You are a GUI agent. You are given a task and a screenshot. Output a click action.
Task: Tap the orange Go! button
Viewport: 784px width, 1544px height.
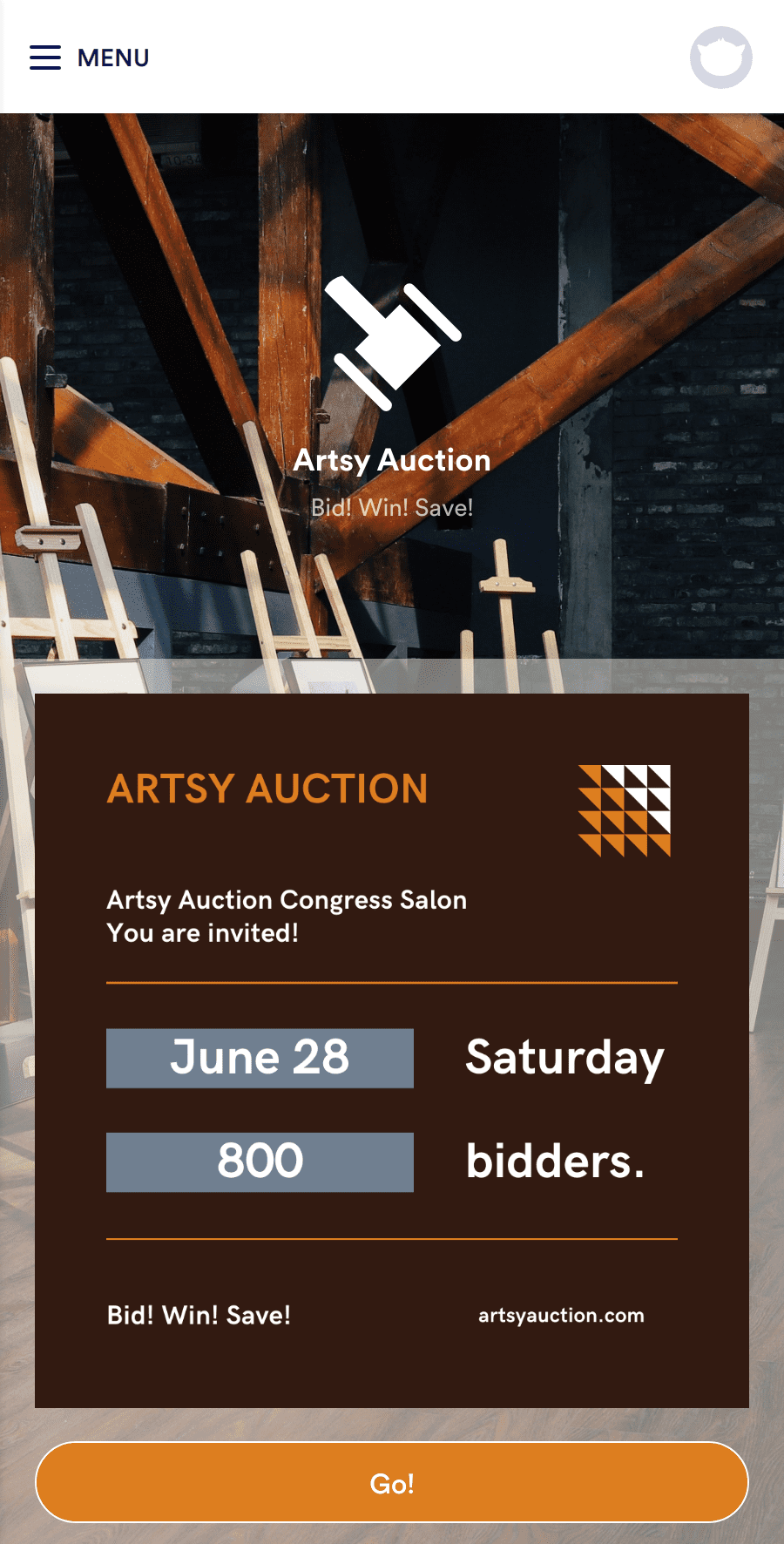[x=392, y=1482]
